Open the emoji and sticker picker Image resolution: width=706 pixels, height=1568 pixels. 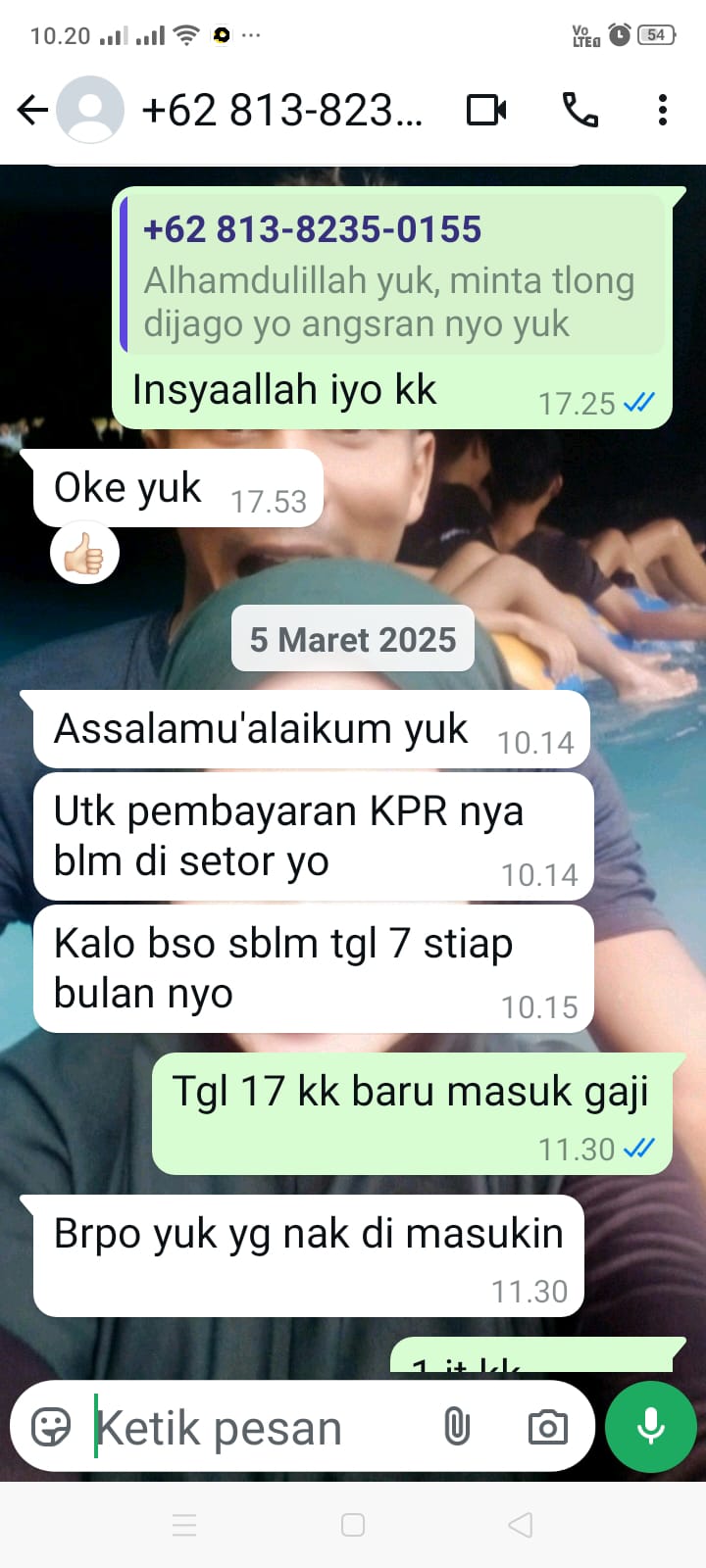coord(51,1427)
